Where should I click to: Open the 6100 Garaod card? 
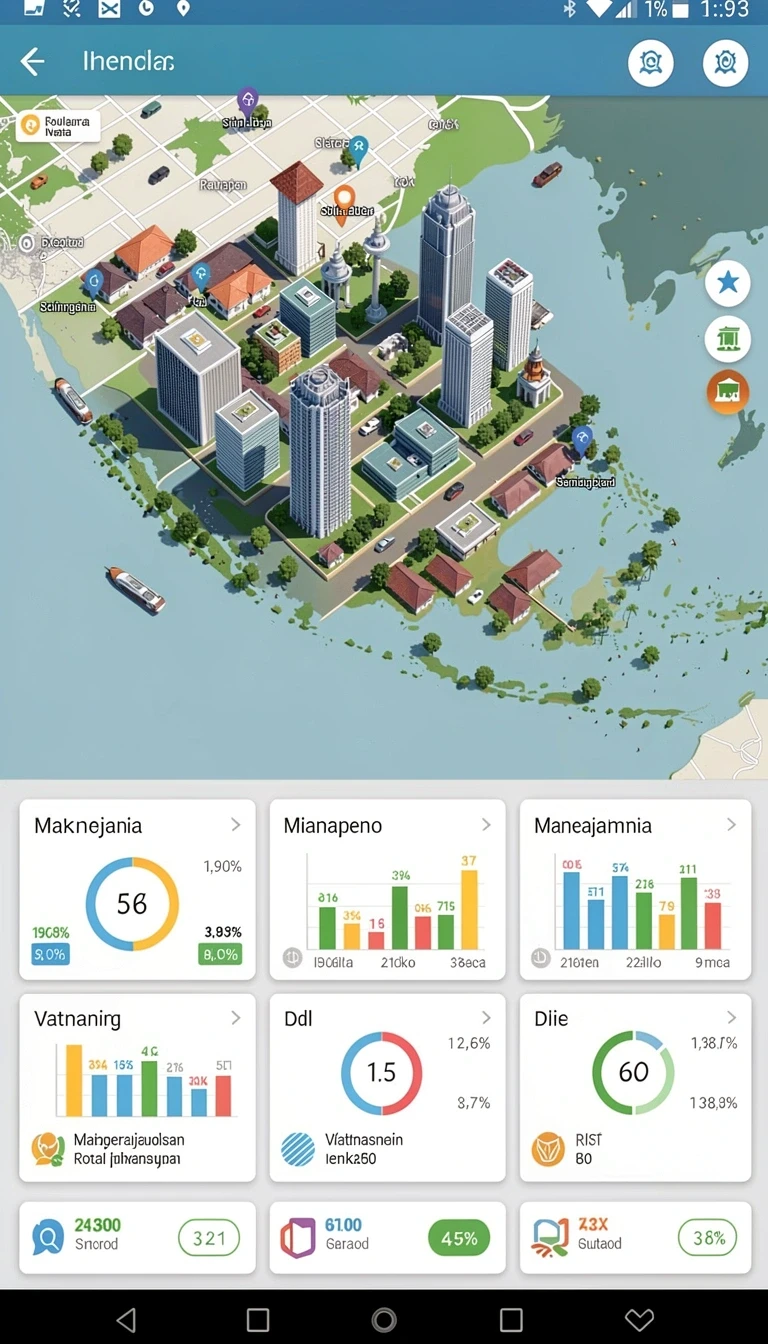387,1237
